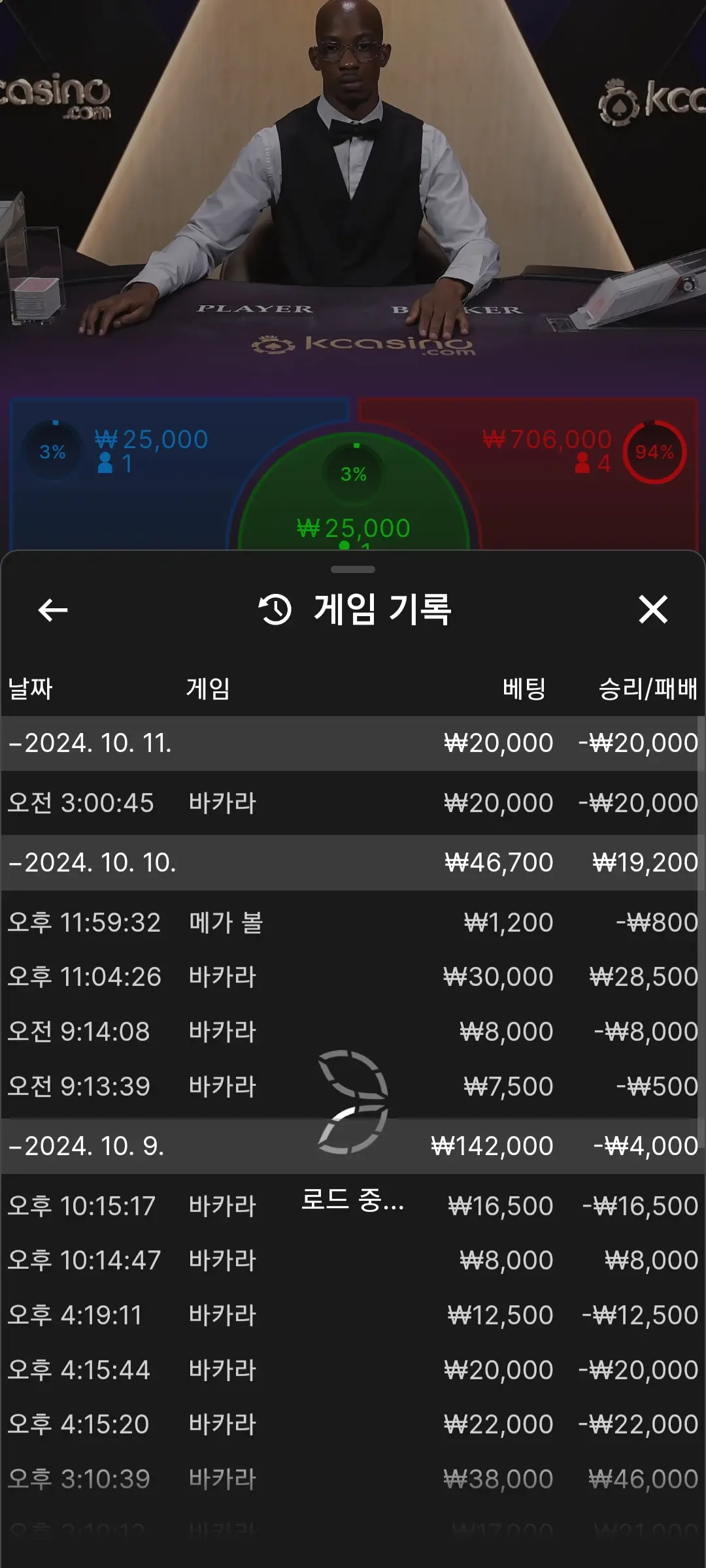This screenshot has width=706, height=1568.
Task: Open the 오후 10:14:47 바카라 record
Action: click(353, 1260)
